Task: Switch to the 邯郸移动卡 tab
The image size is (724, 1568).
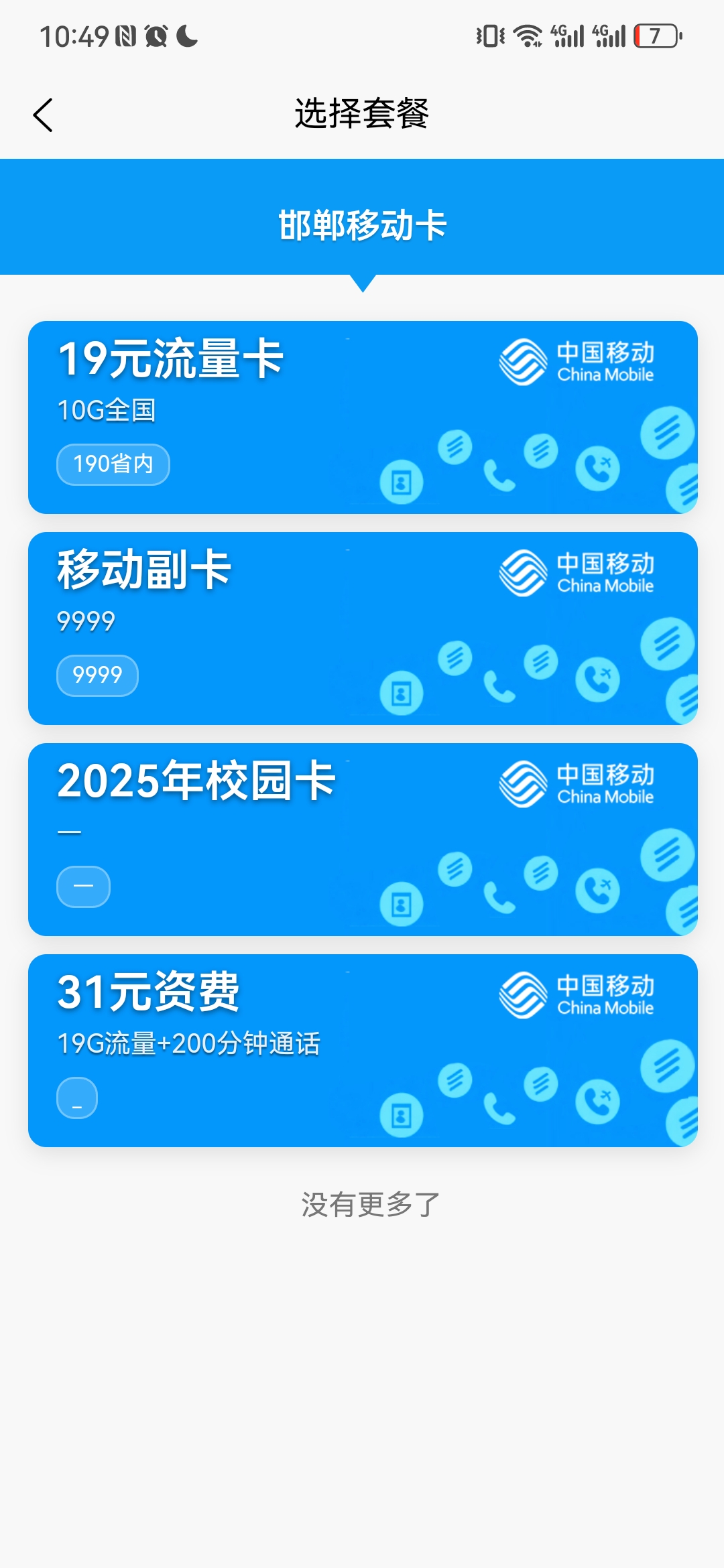Action: [362, 224]
